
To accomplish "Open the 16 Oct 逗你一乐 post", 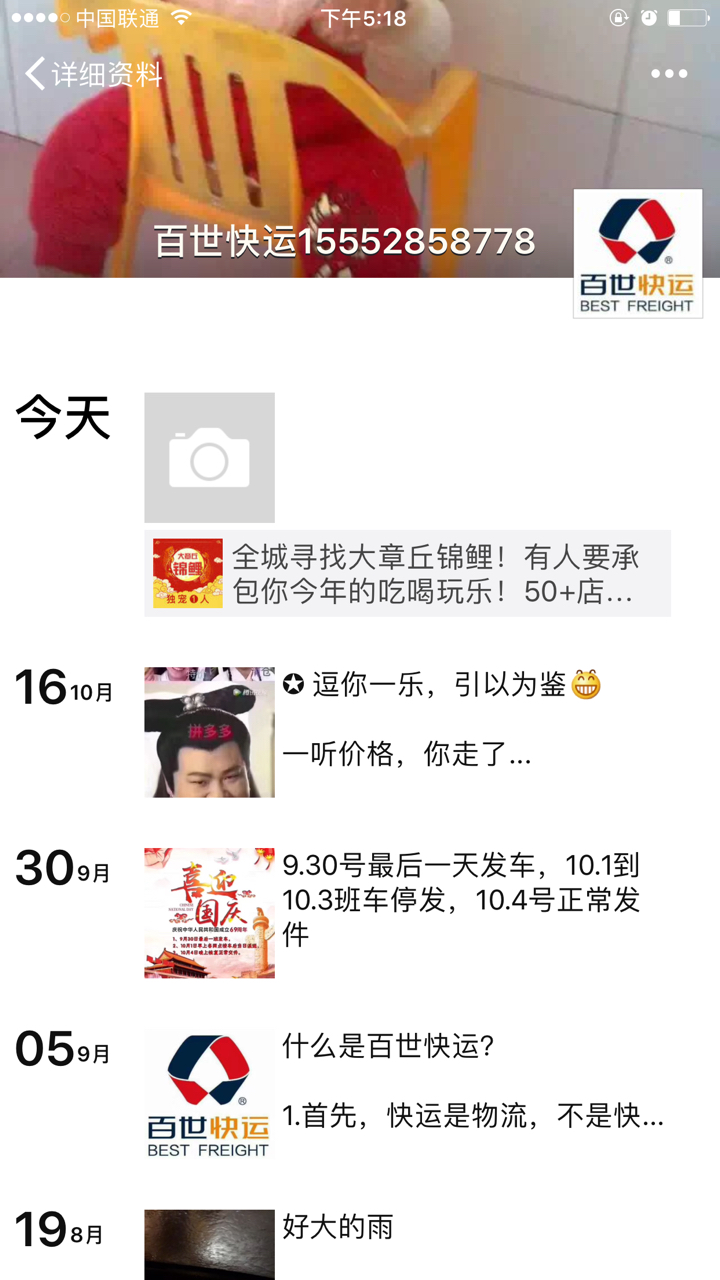I will click(x=420, y=720).
